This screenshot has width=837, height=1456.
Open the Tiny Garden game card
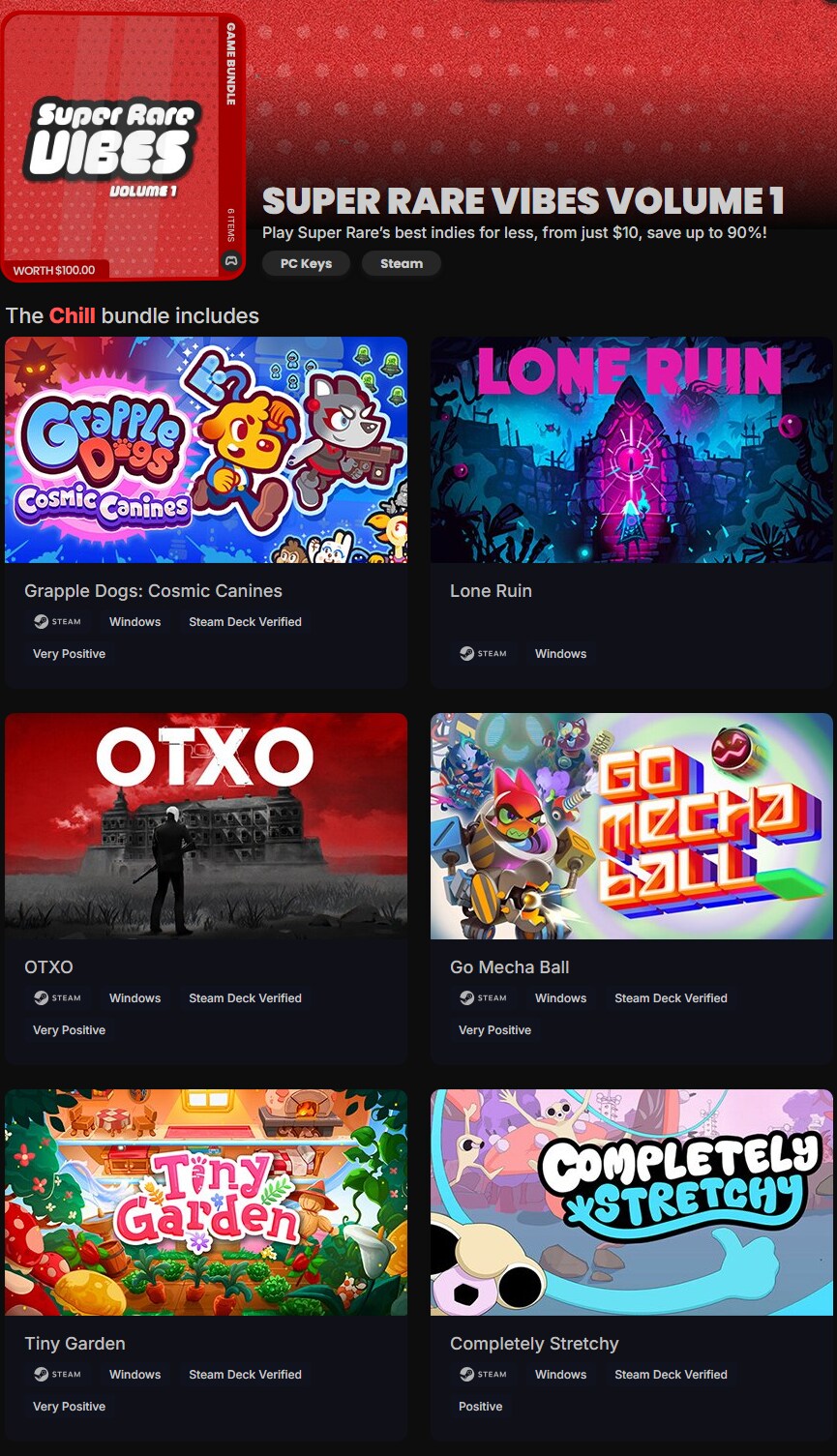tap(206, 1203)
